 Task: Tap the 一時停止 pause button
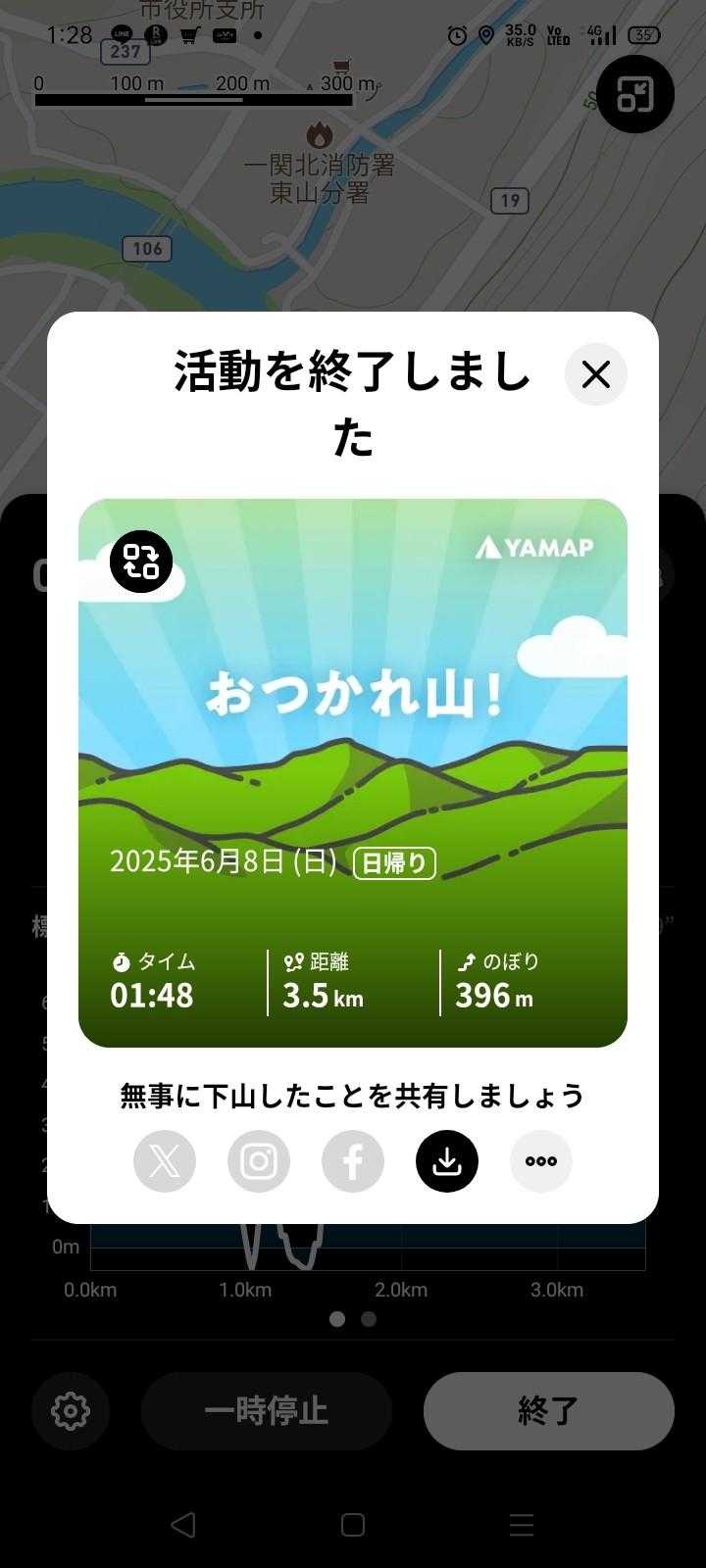267,1411
